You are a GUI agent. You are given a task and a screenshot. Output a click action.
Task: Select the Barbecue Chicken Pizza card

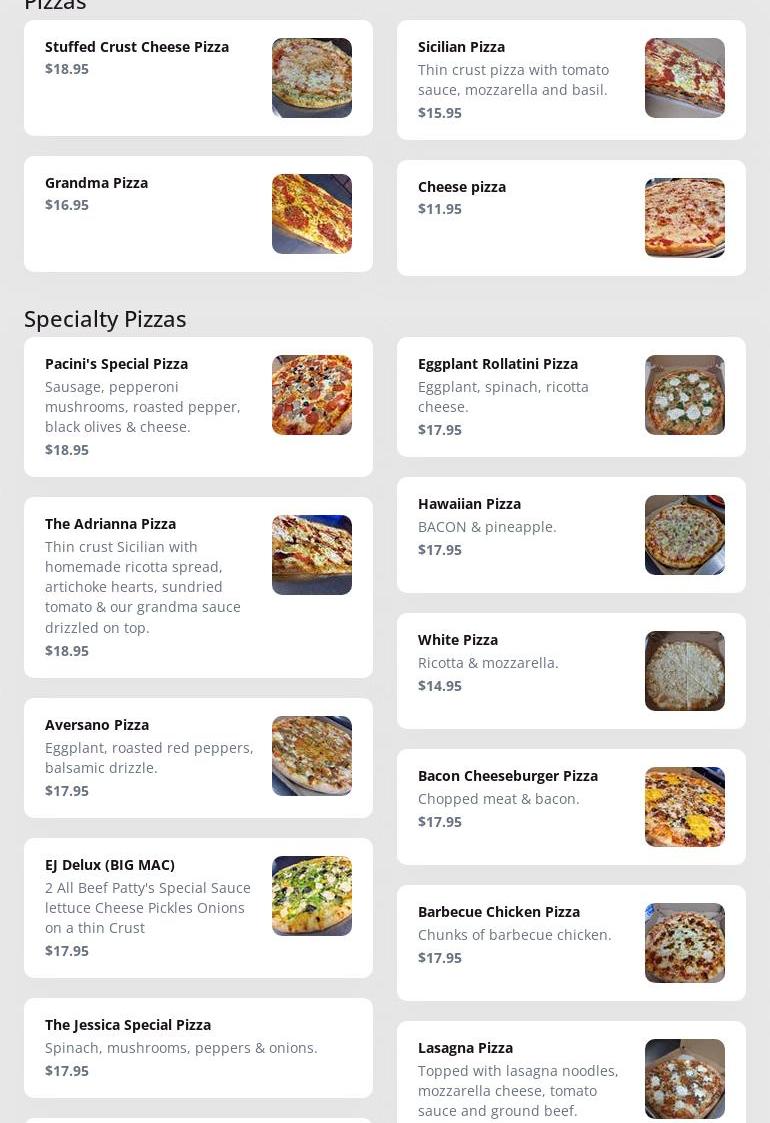(571, 943)
